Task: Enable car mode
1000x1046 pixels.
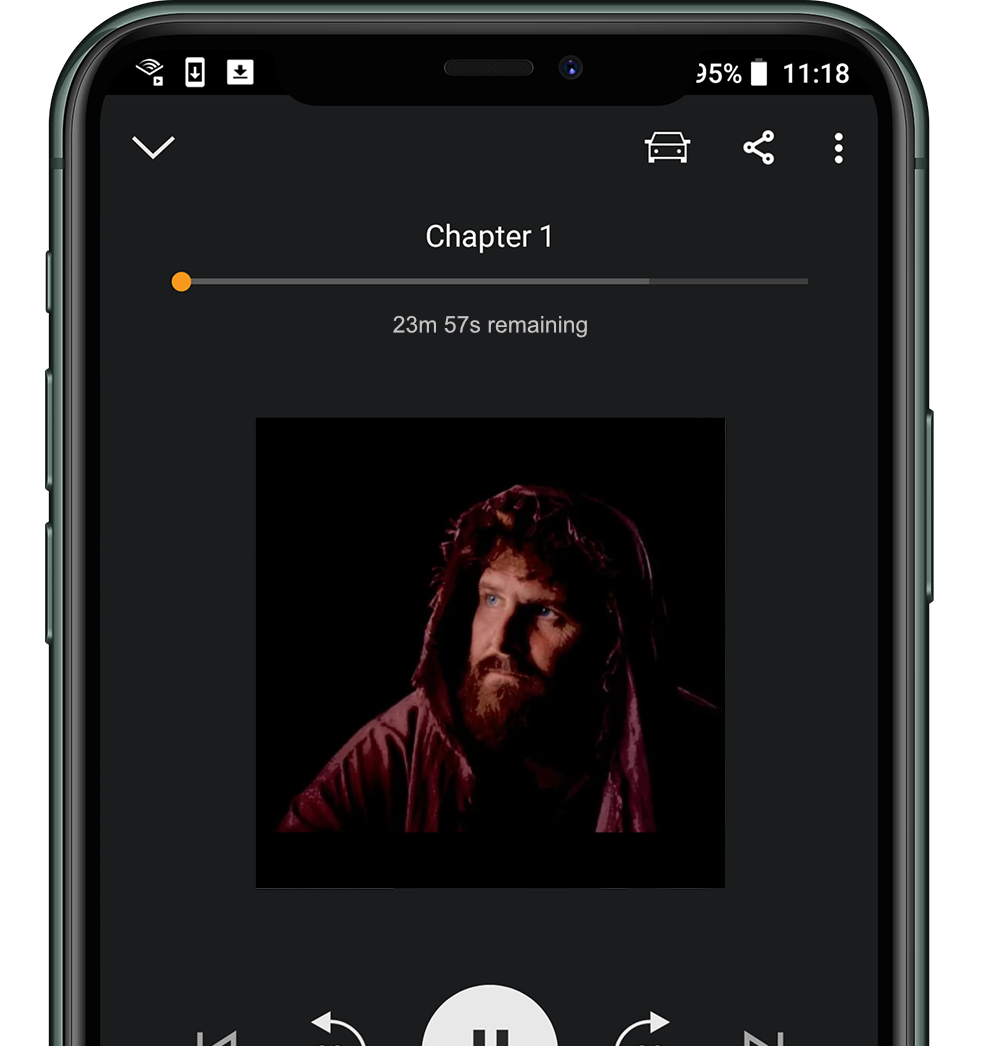Action: pyautogui.click(x=667, y=148)
